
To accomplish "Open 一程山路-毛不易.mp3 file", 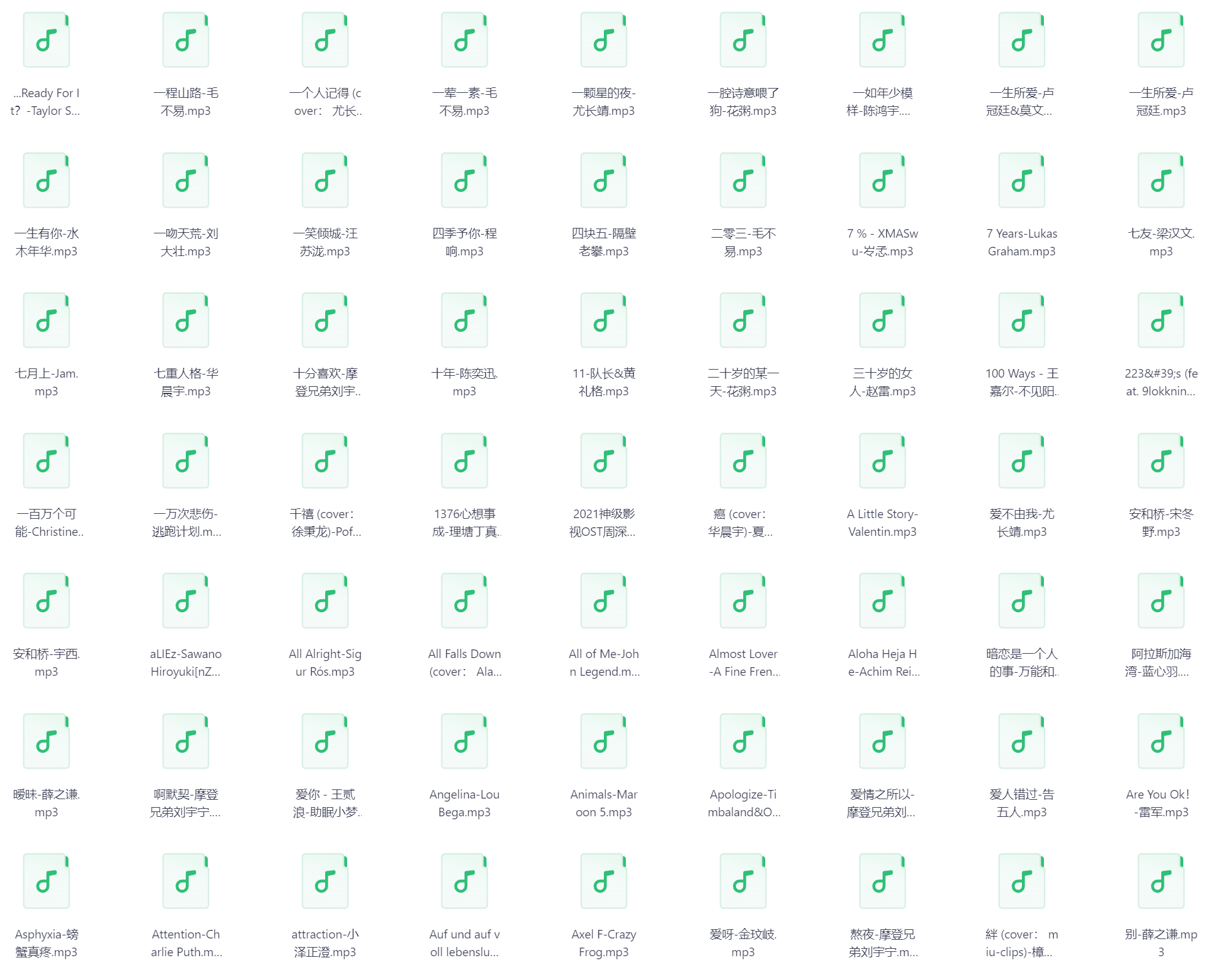I will (186, 40).
